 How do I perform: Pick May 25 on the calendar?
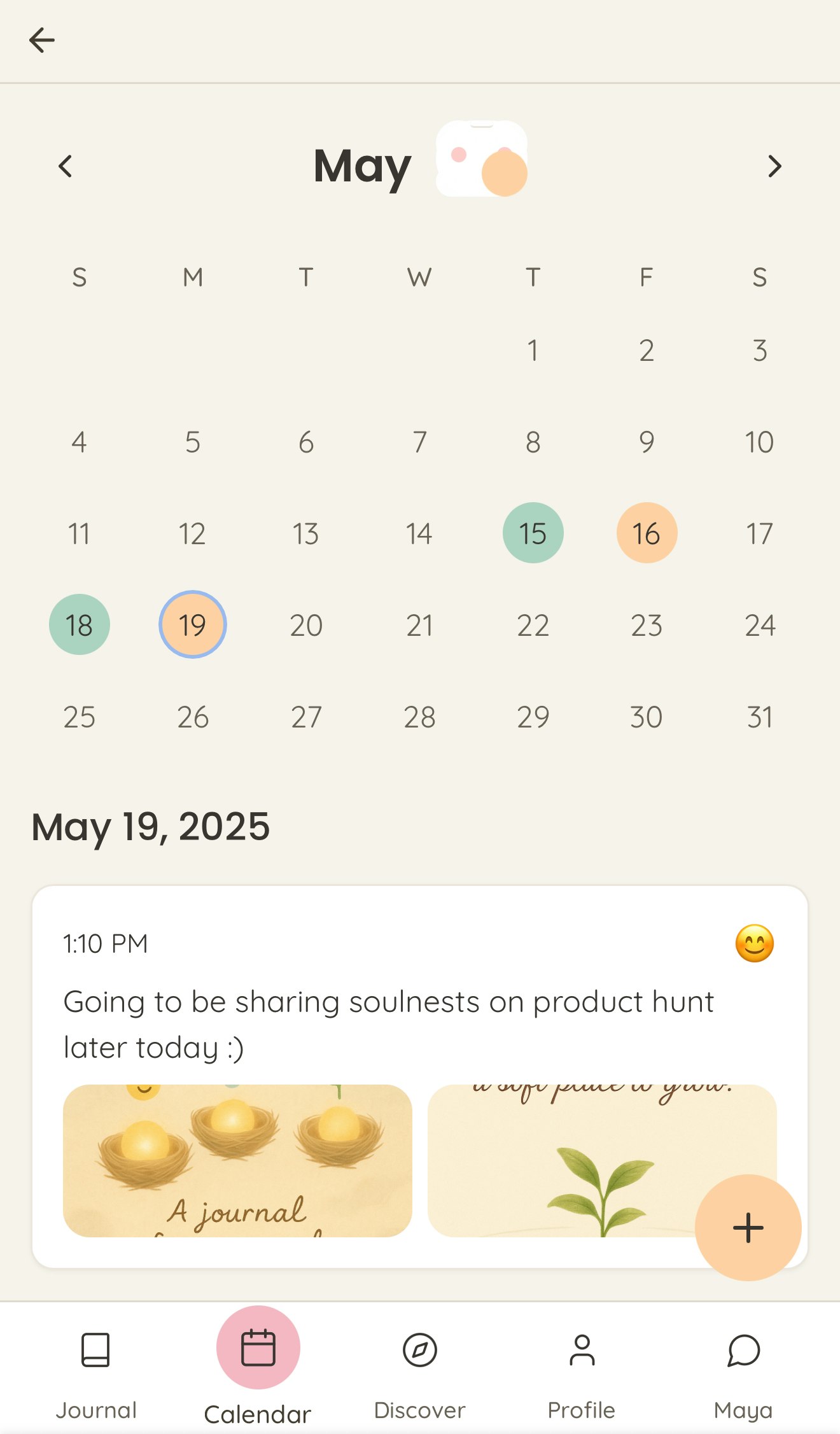80,717
